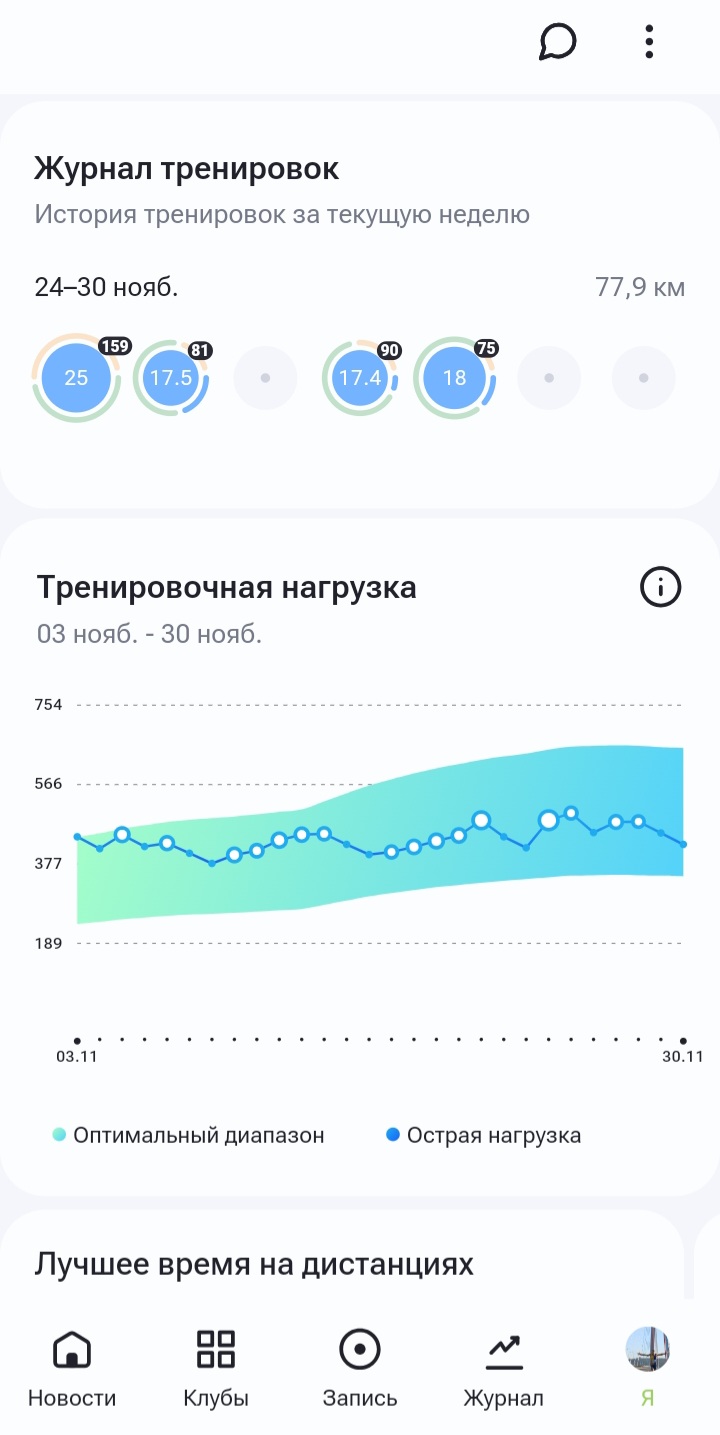Viewport: 720px width, 1435px height.
Task: Open the Лучшее время на дистанциях card
Action: [x=254, y=1264]
